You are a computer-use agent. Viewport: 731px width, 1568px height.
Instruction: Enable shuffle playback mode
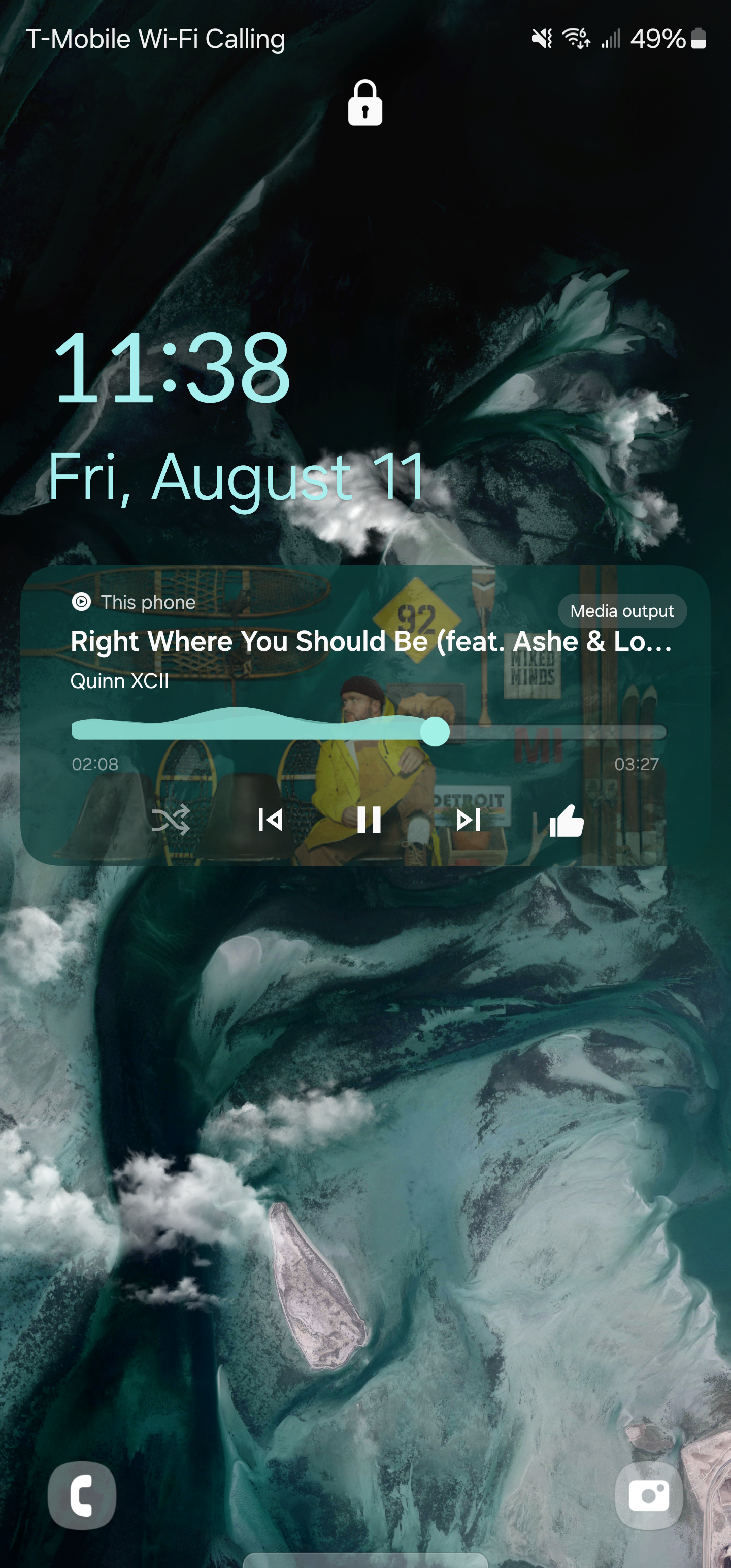pos(172,821)
